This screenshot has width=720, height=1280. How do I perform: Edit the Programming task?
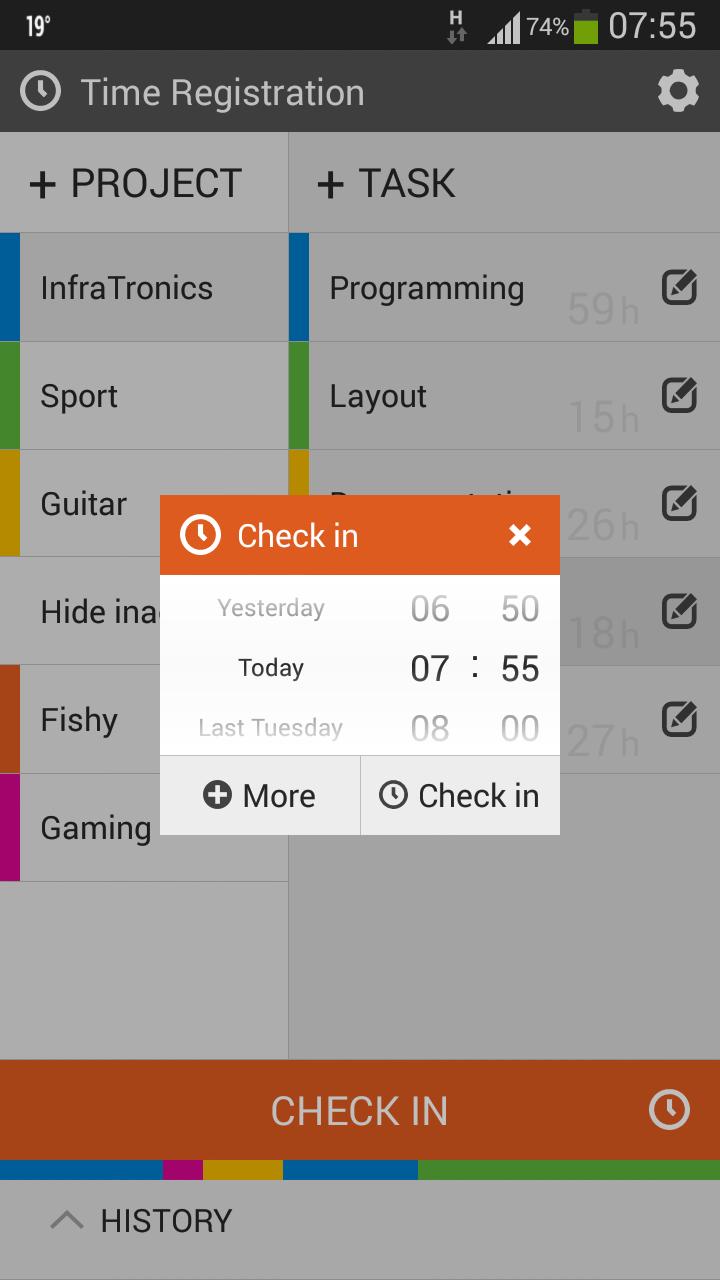coord(680,288)
